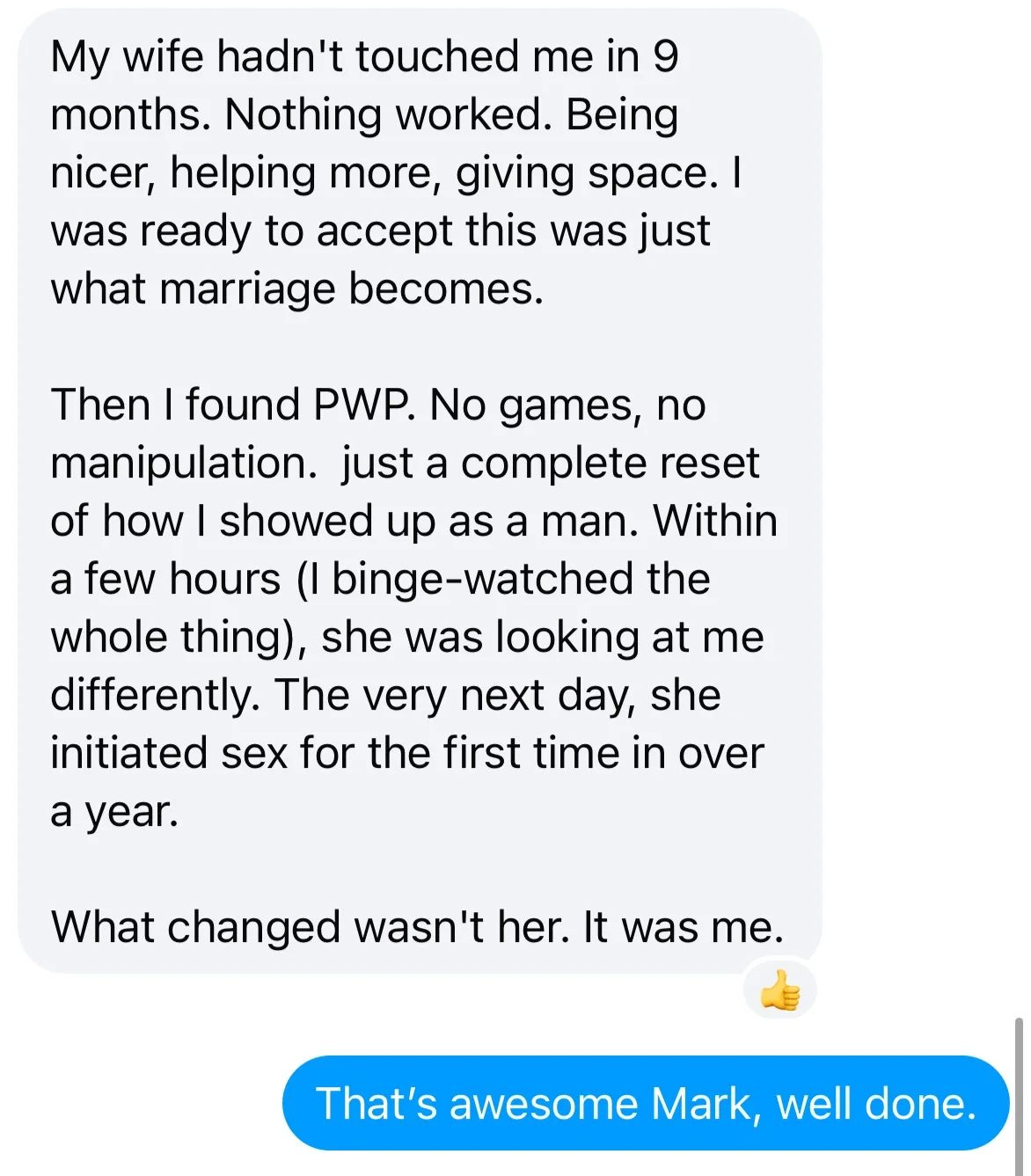
Task: Open the thumbs-up reaction on Mark's message
Action: 780,991
